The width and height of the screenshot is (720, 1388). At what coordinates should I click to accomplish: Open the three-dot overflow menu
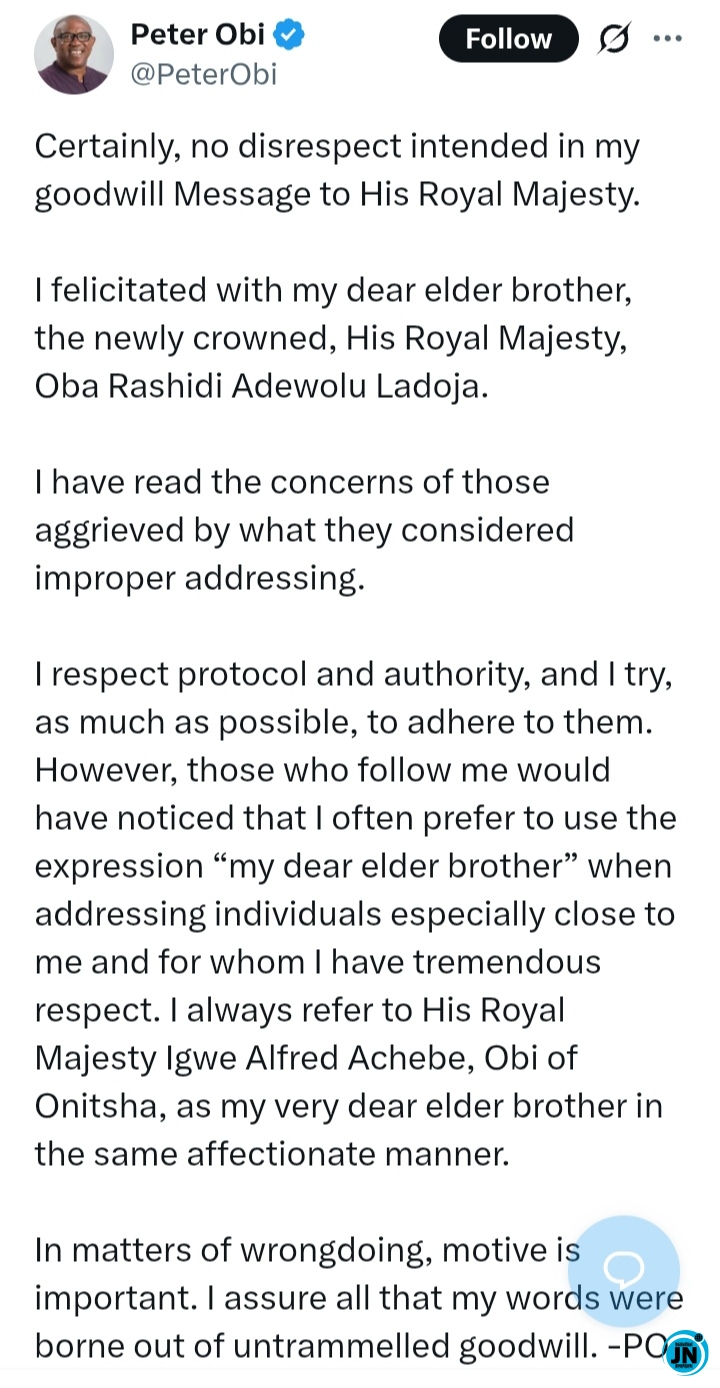coord(667,39)
